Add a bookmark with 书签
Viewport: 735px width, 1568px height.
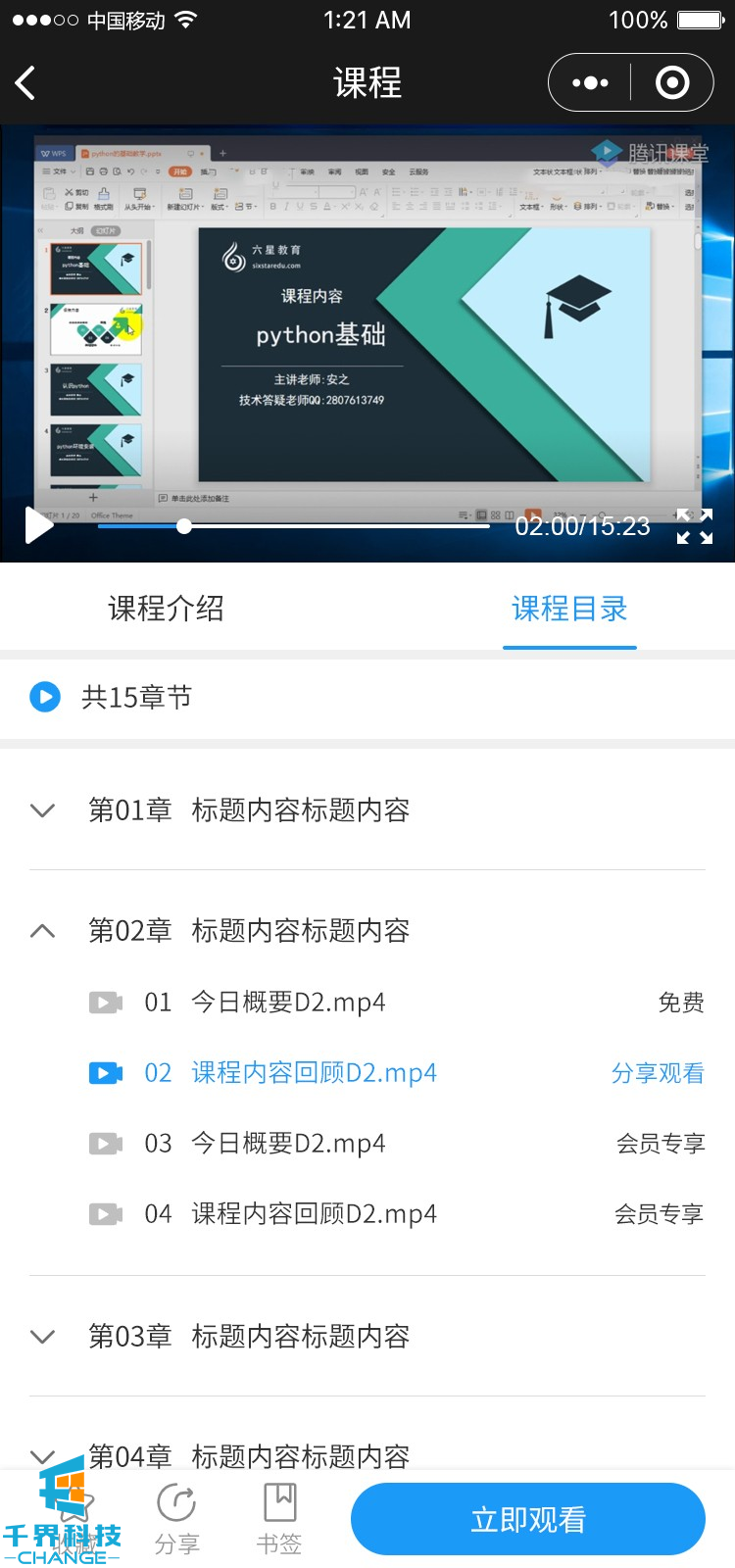click(279, 1520)
